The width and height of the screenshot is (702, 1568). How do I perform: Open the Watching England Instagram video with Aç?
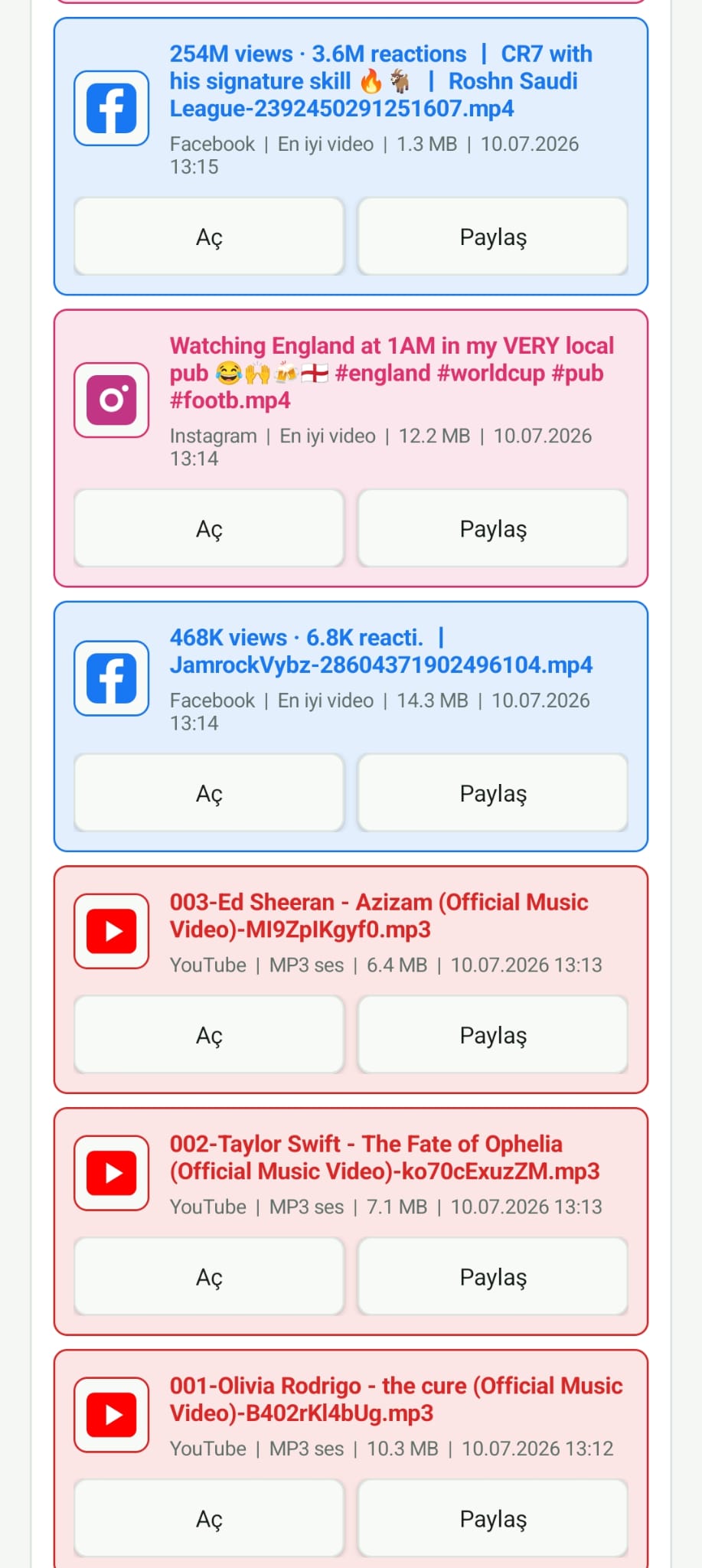209,528
